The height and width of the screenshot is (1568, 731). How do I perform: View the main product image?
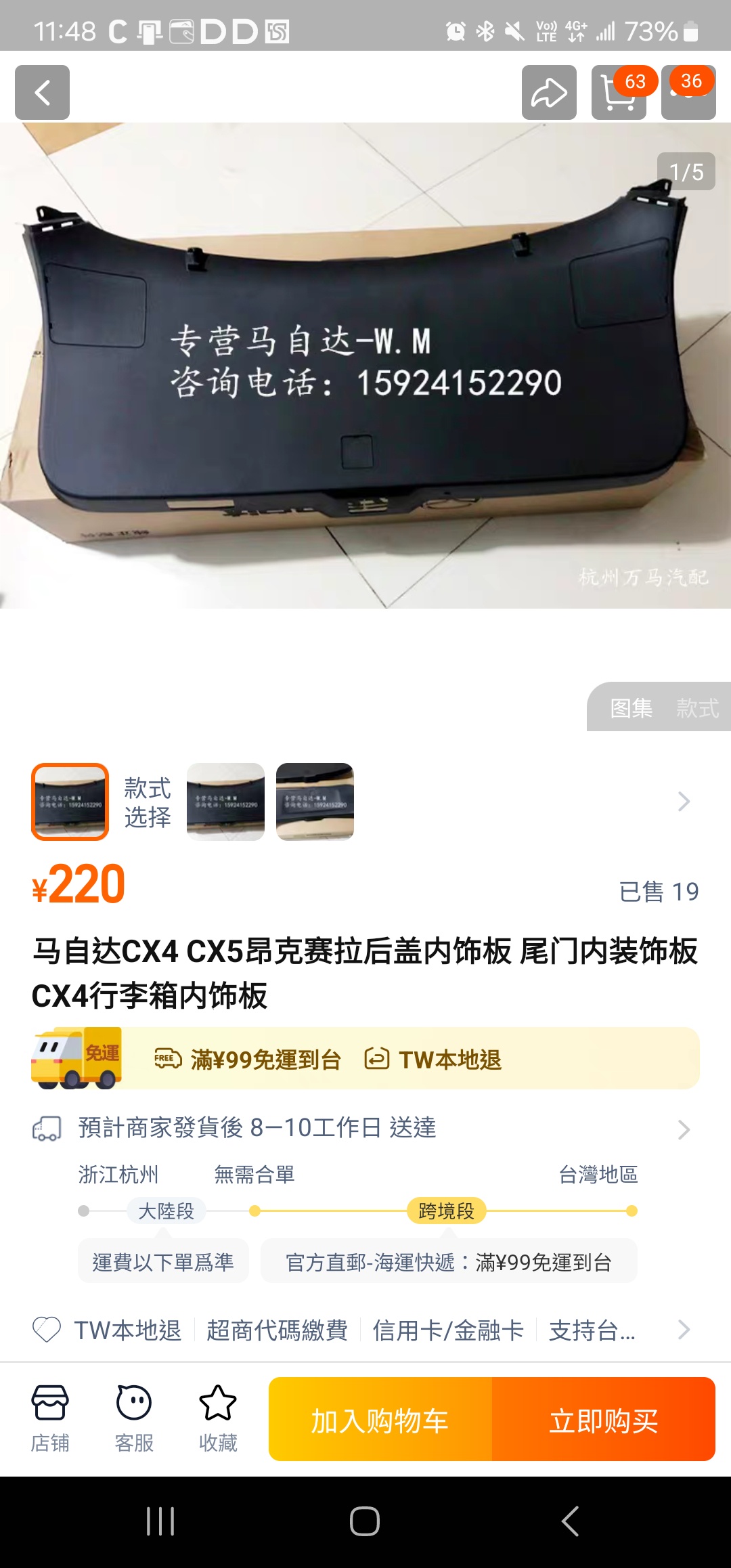365,366
